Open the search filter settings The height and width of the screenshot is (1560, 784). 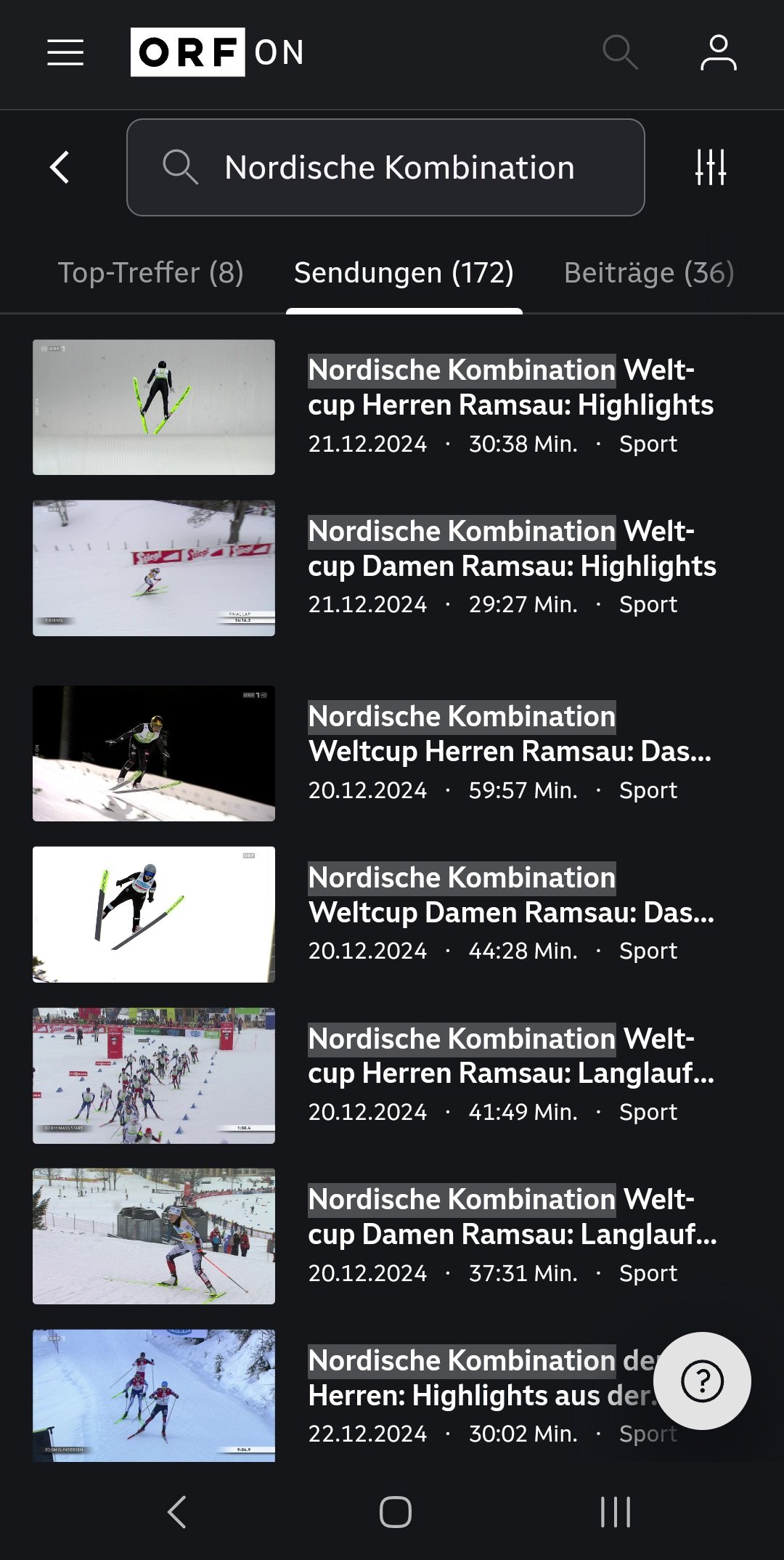(x=710, y=167)
